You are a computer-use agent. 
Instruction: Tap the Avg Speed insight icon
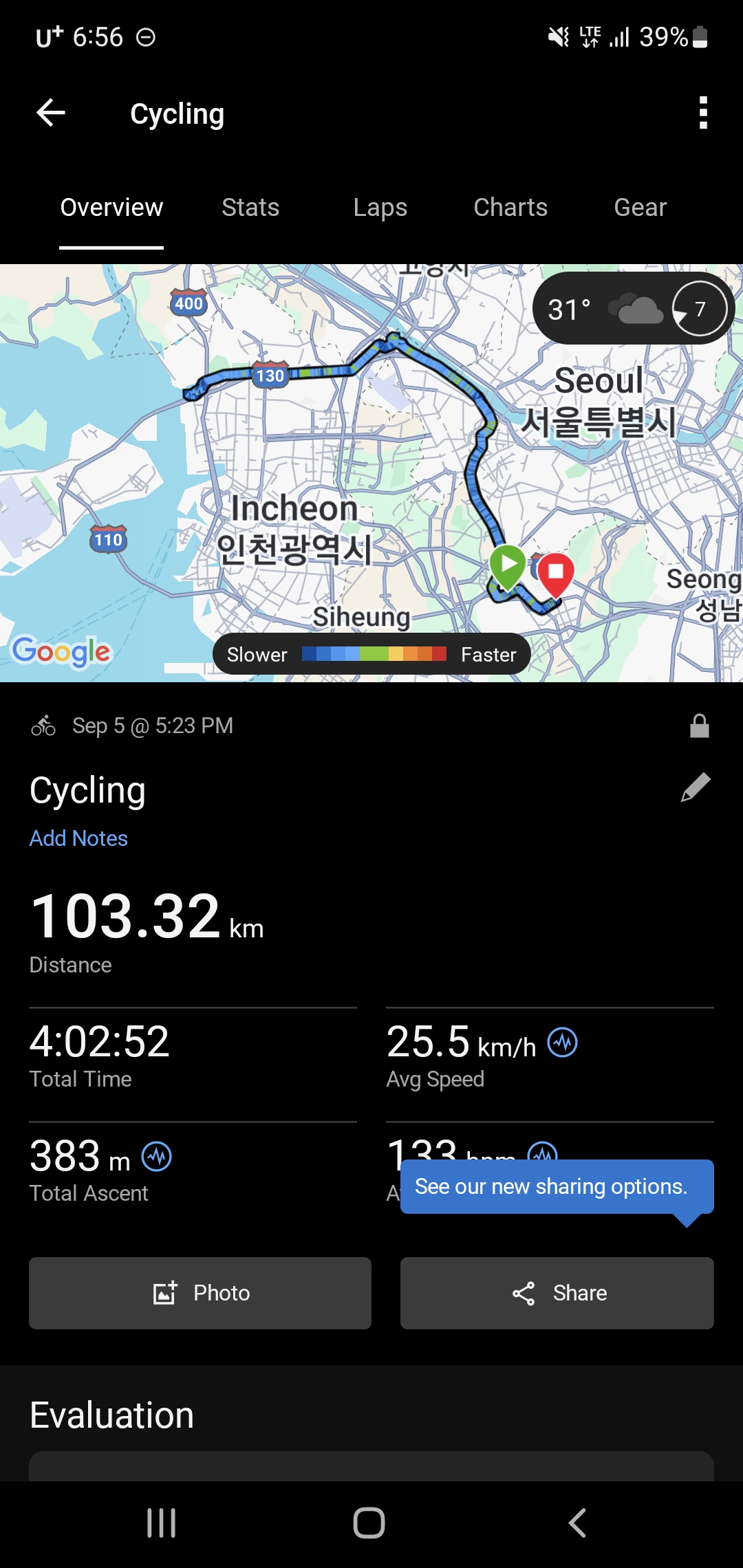click(x=562, y=1043)
